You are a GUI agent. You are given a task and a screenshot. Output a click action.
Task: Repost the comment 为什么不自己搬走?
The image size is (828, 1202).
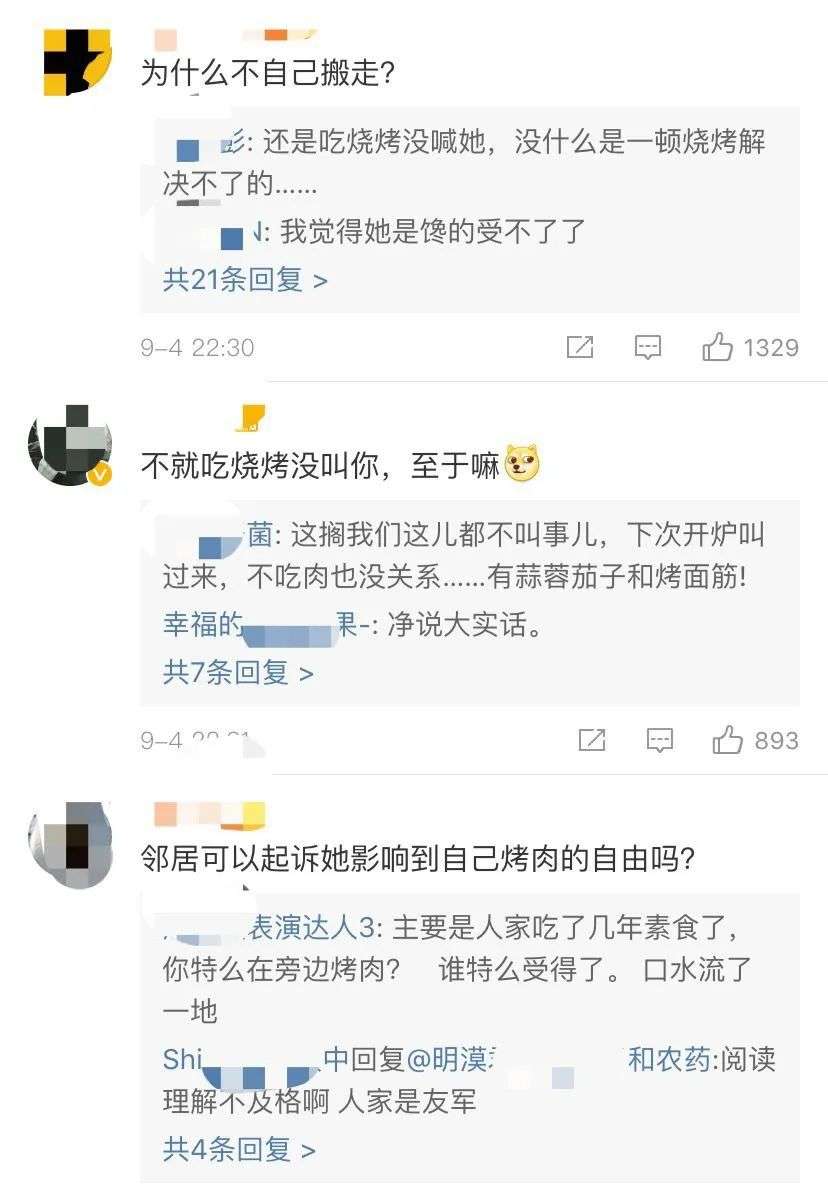pos(580,347)
